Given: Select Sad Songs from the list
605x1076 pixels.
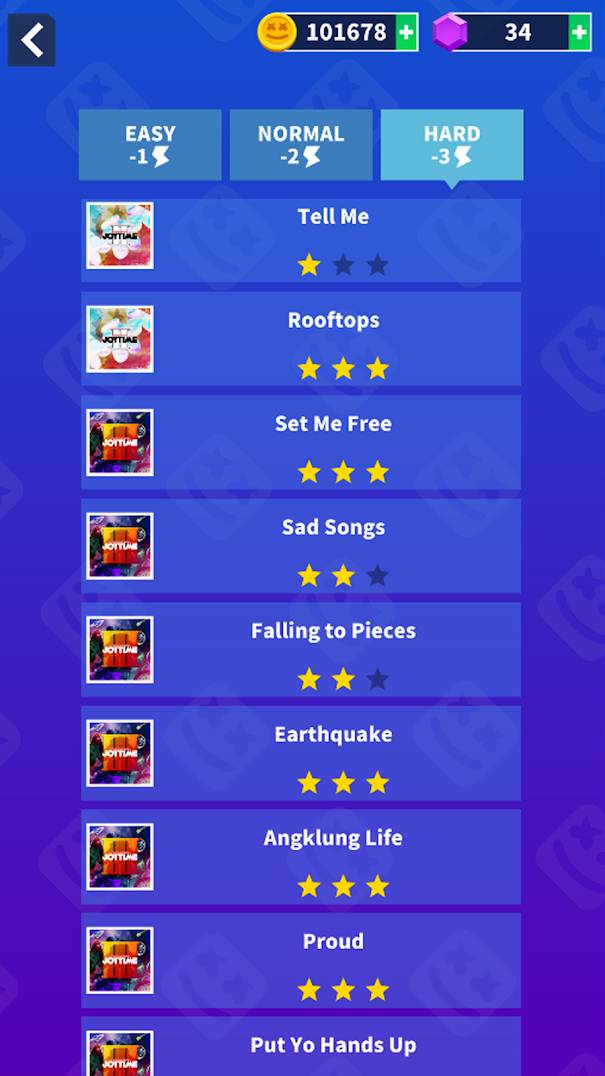Looking at the screenshot, I should 301,546.
